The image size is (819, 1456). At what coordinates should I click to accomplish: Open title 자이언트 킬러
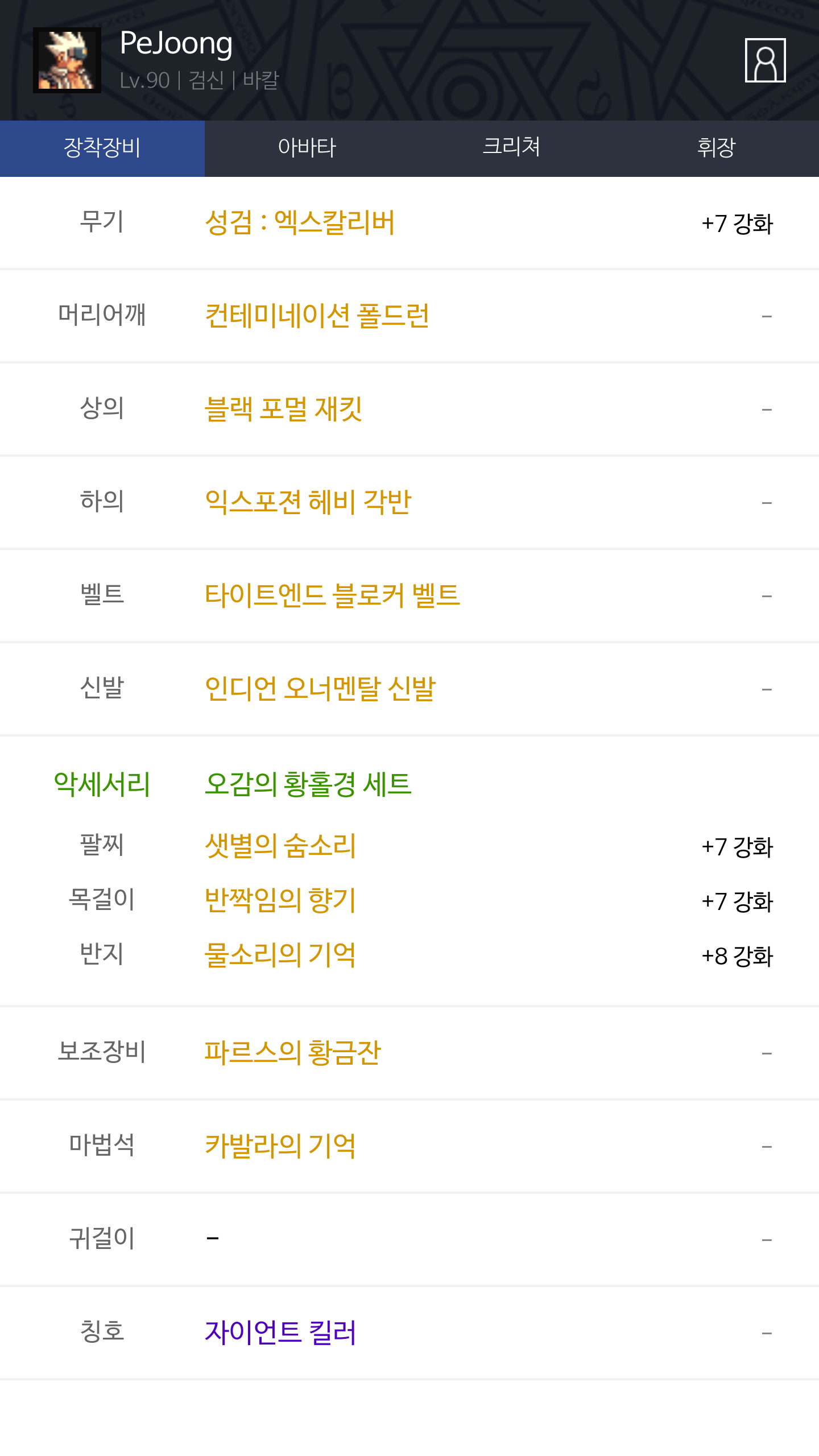[280, 1333]
